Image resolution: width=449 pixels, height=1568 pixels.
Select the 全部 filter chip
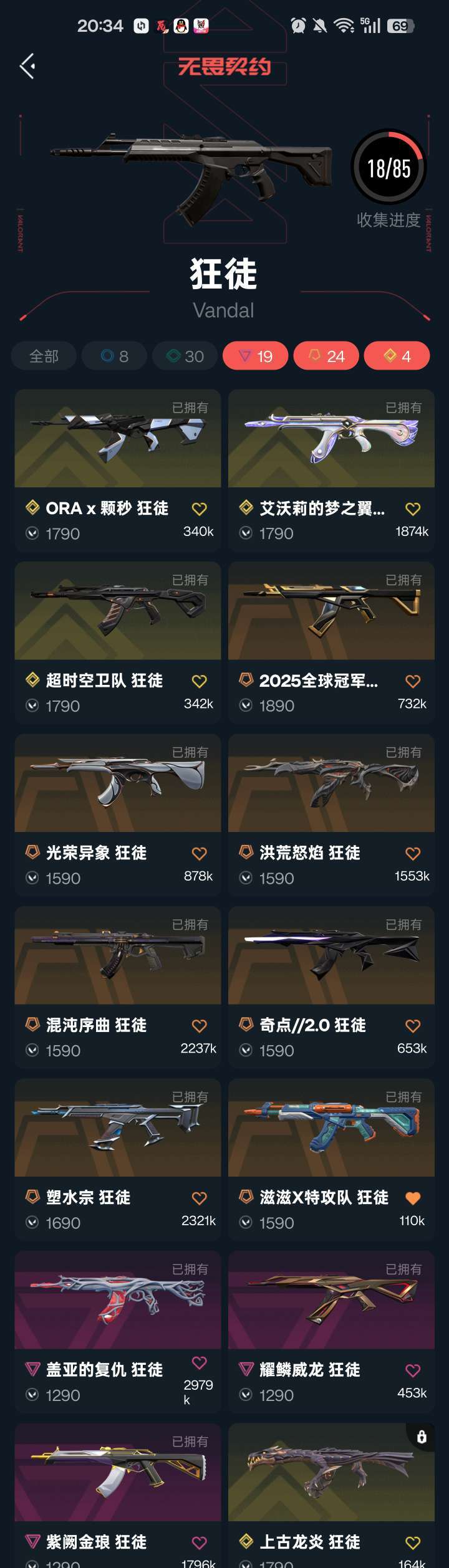click(x=44, y=356)
